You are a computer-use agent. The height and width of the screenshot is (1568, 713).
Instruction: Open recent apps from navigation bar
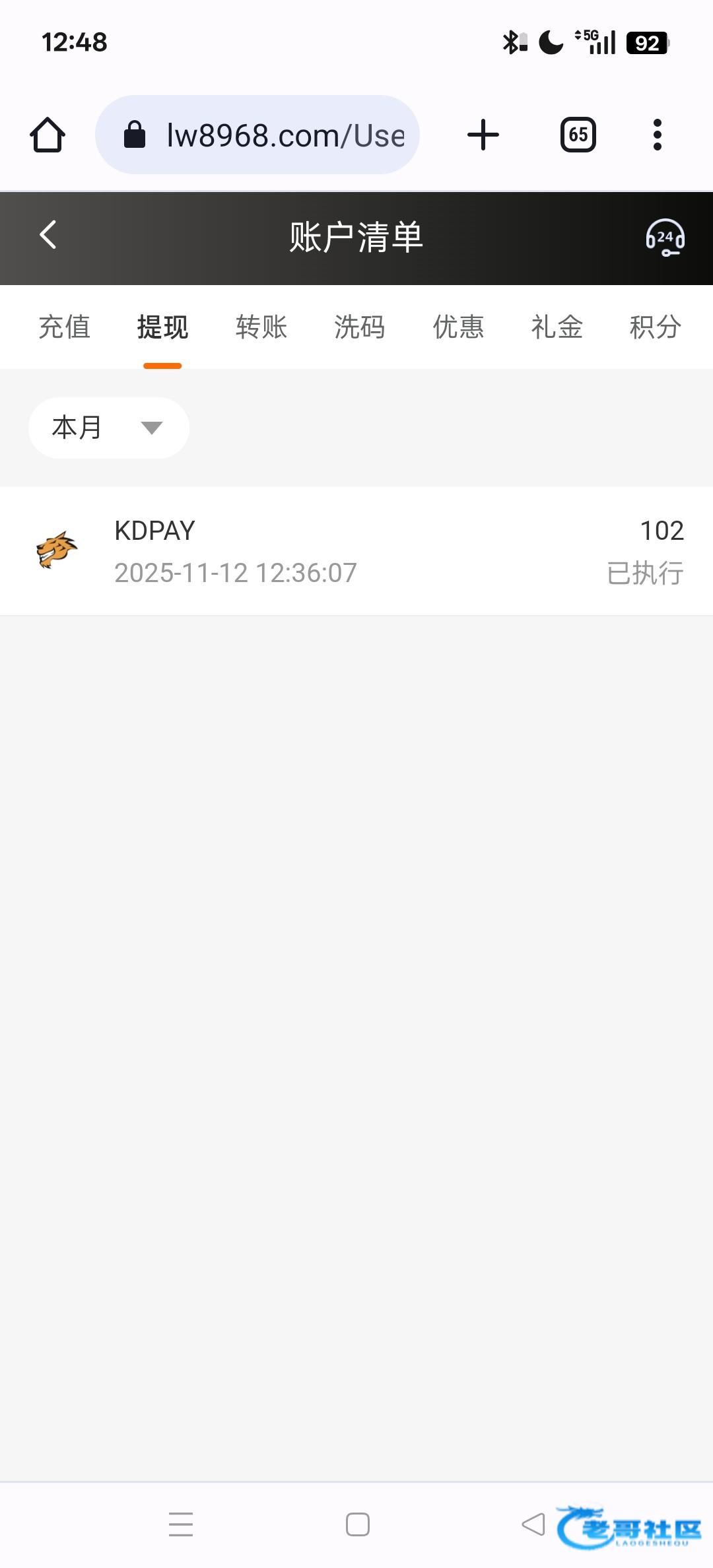(180, 1524)
